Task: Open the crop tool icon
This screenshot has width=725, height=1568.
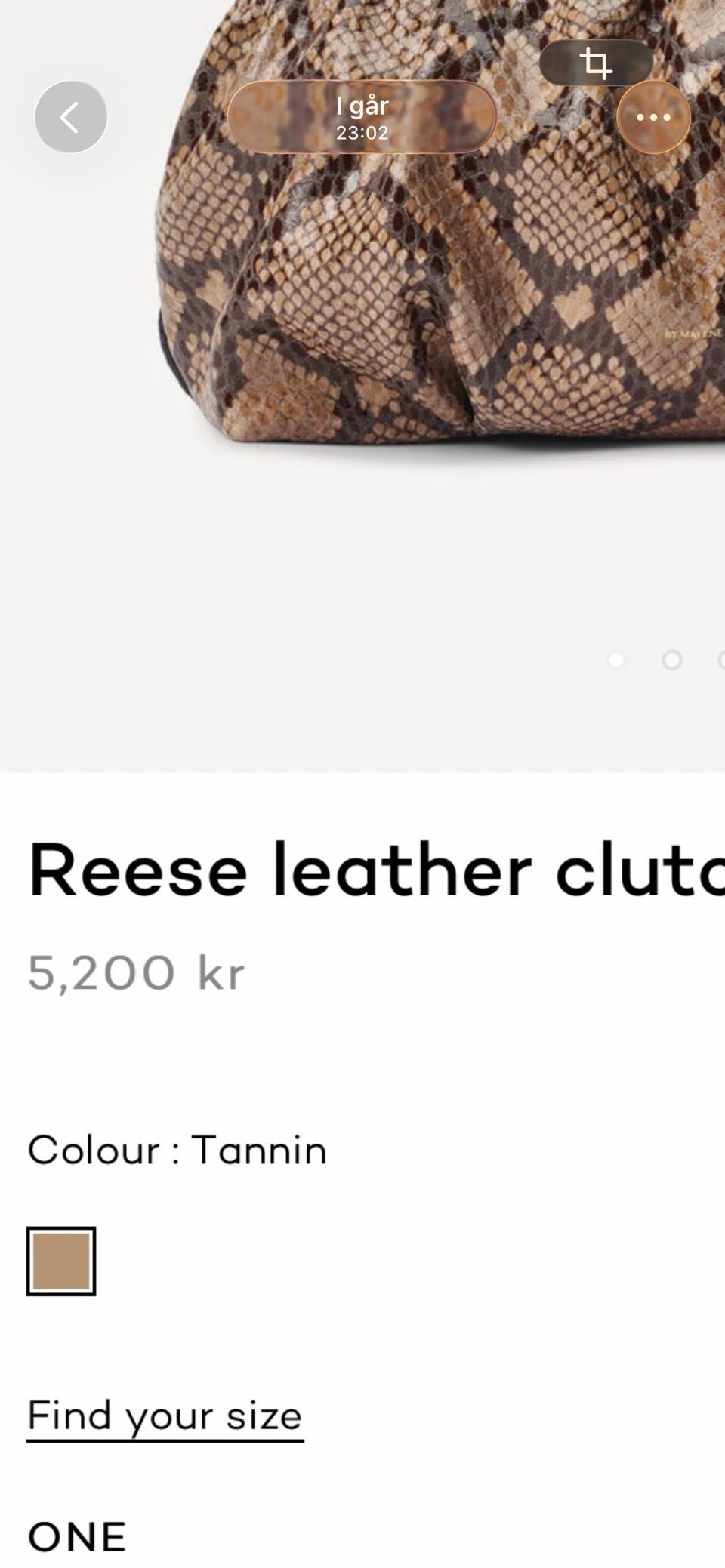Action: pyautogui.click(x=596, y=63)
